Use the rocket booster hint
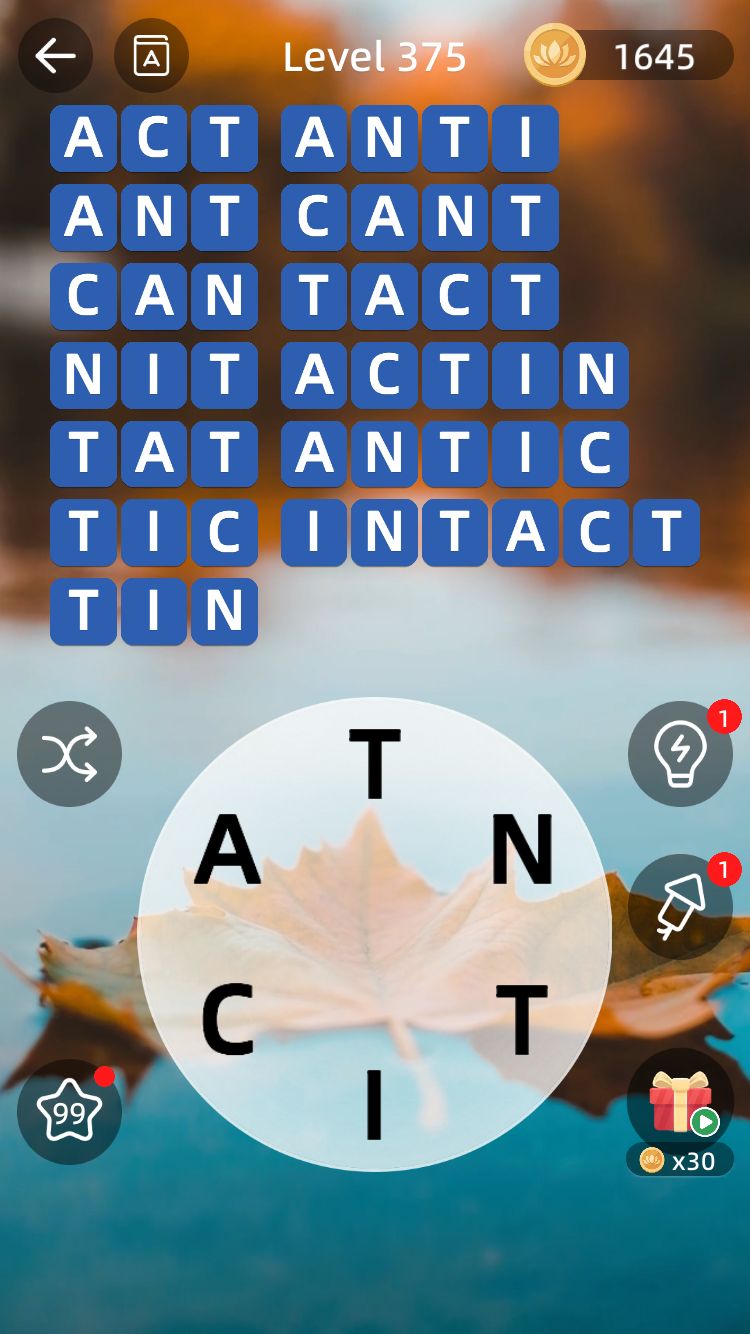 pyautogui.click(x=680, y=907)
